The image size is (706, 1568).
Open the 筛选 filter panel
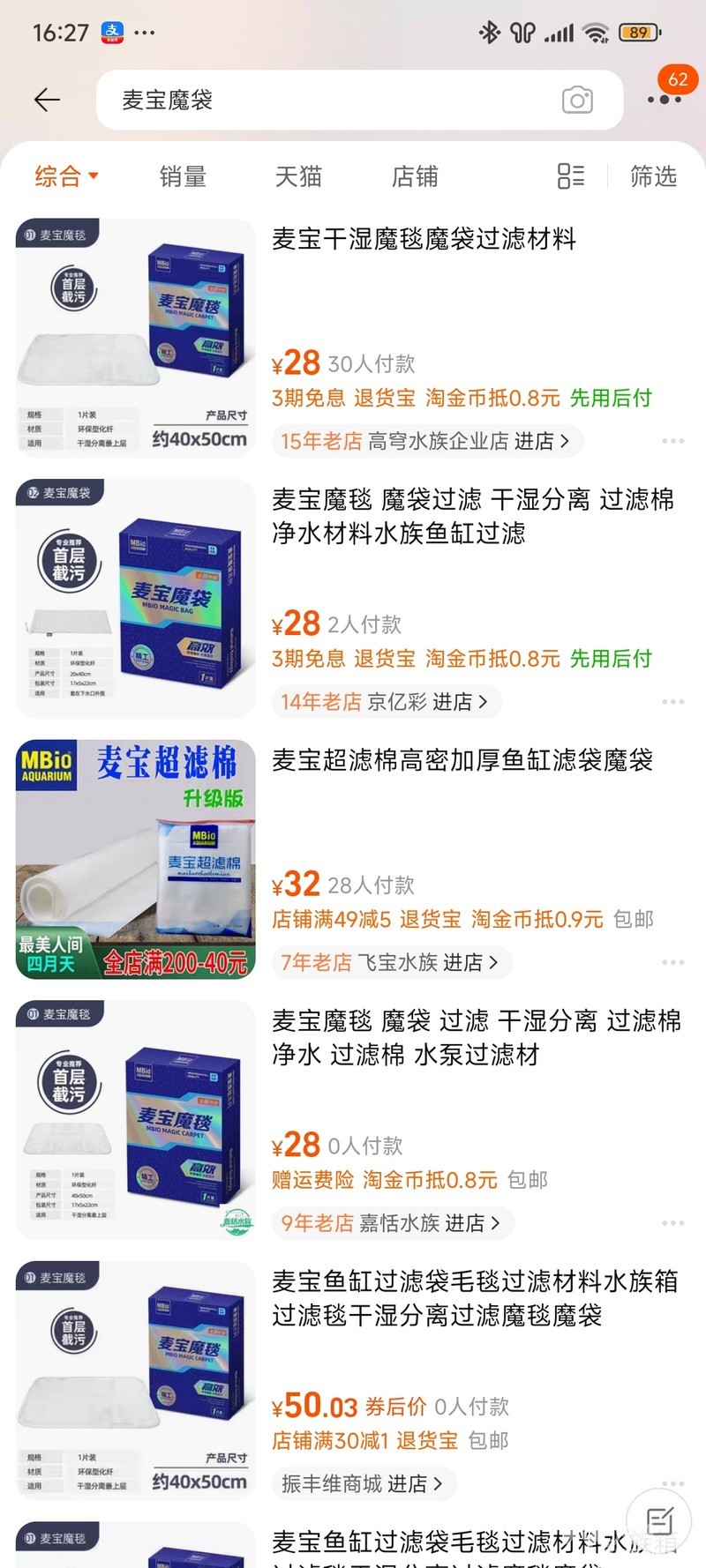tap(653, 176)
